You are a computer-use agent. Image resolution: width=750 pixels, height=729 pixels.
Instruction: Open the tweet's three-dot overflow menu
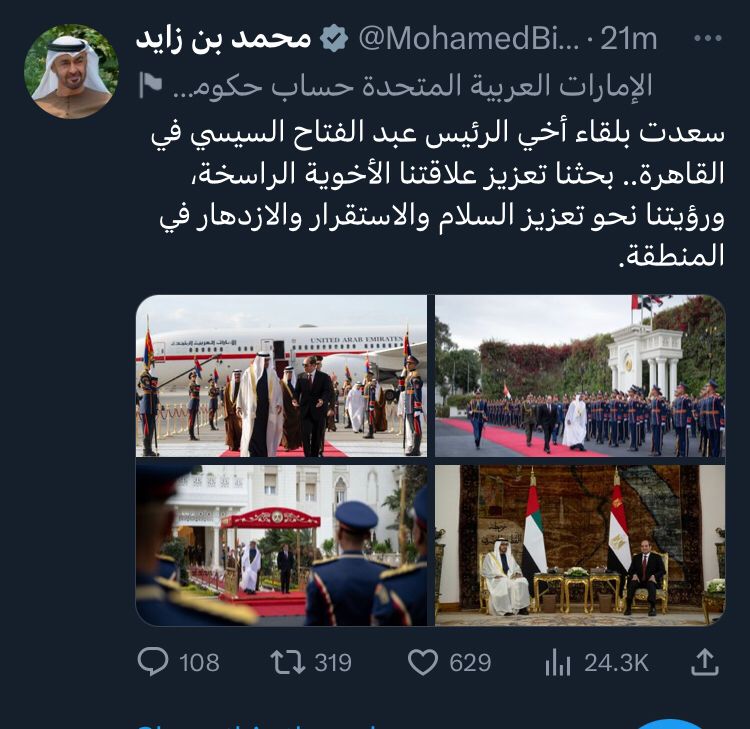coord(707,38)
